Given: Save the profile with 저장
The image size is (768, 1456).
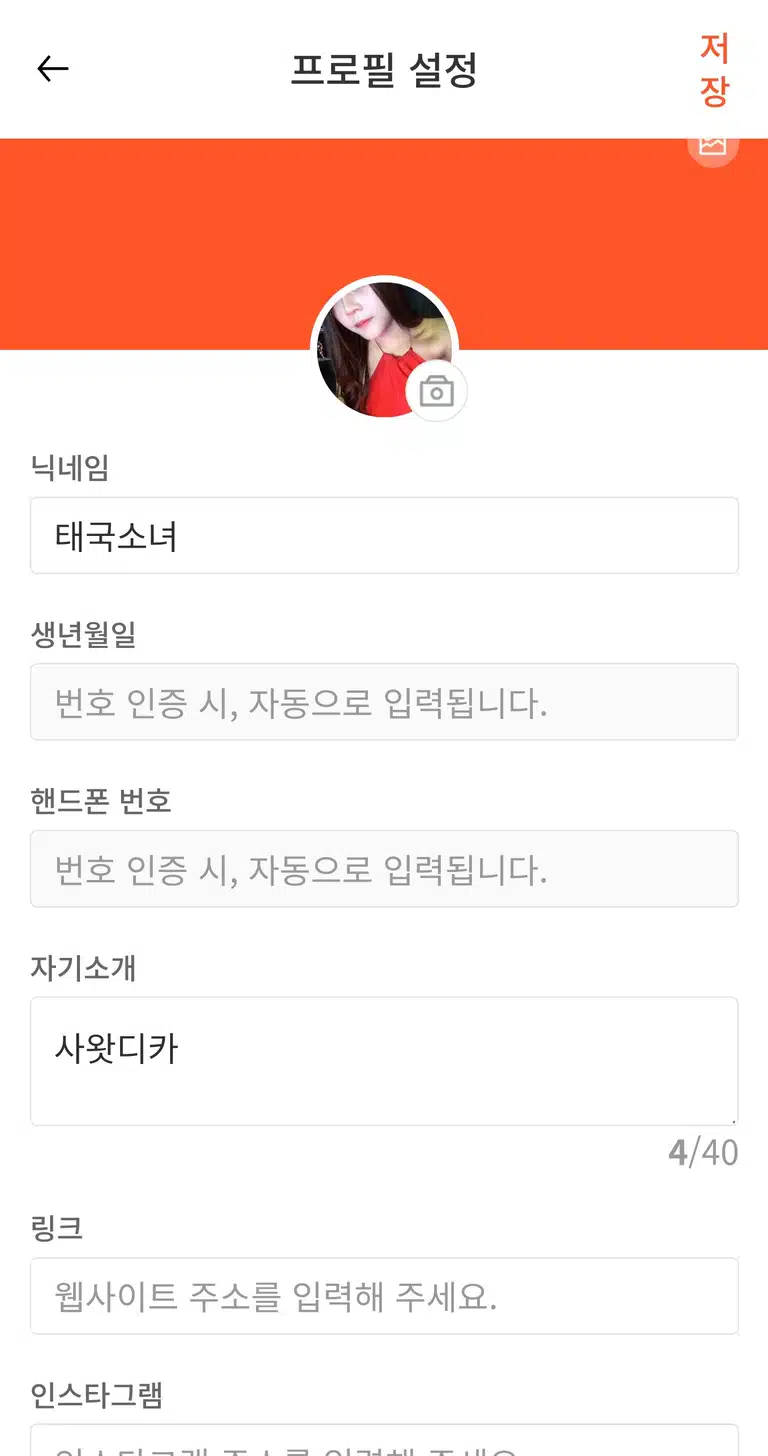Looking at the screenshot, I should click(714, 69).
